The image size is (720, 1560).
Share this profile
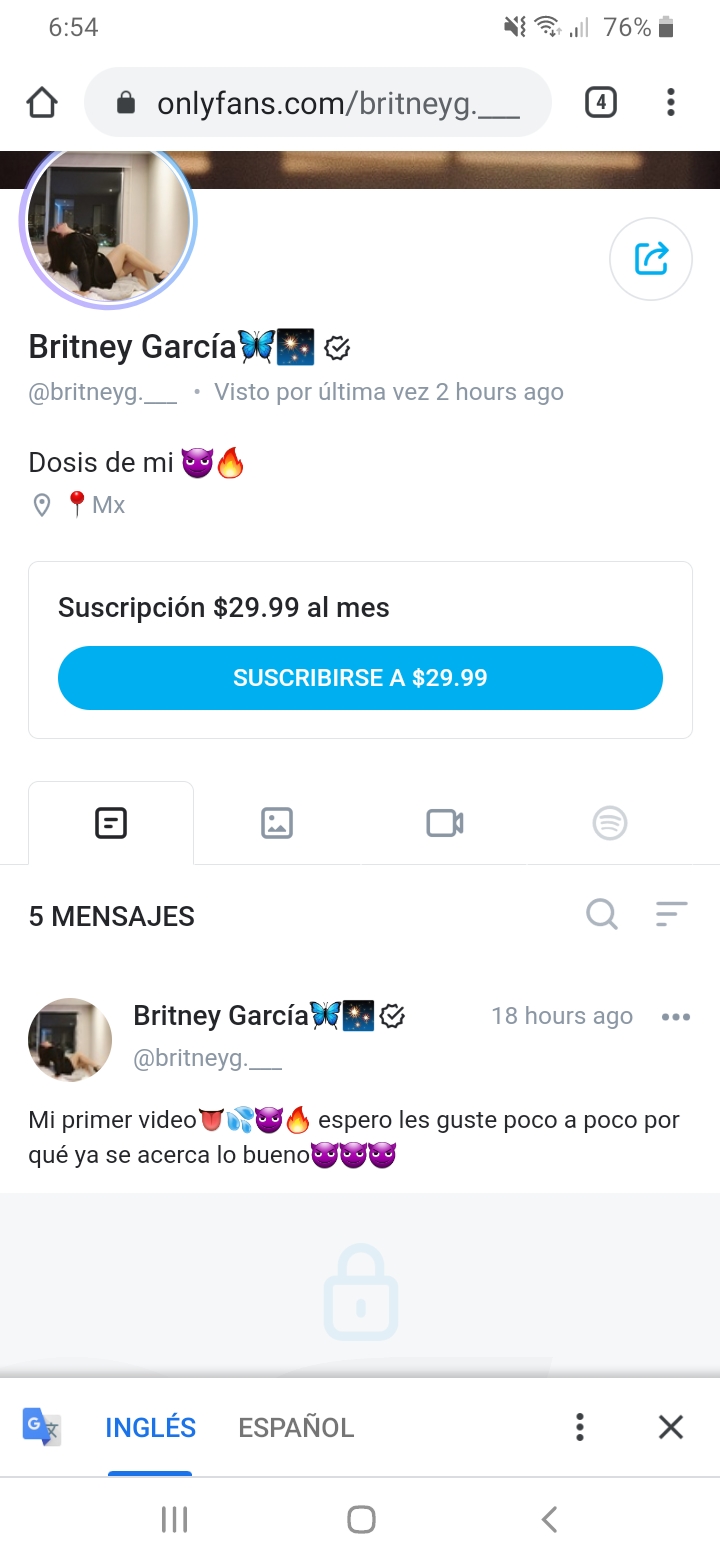click(651, 258)
